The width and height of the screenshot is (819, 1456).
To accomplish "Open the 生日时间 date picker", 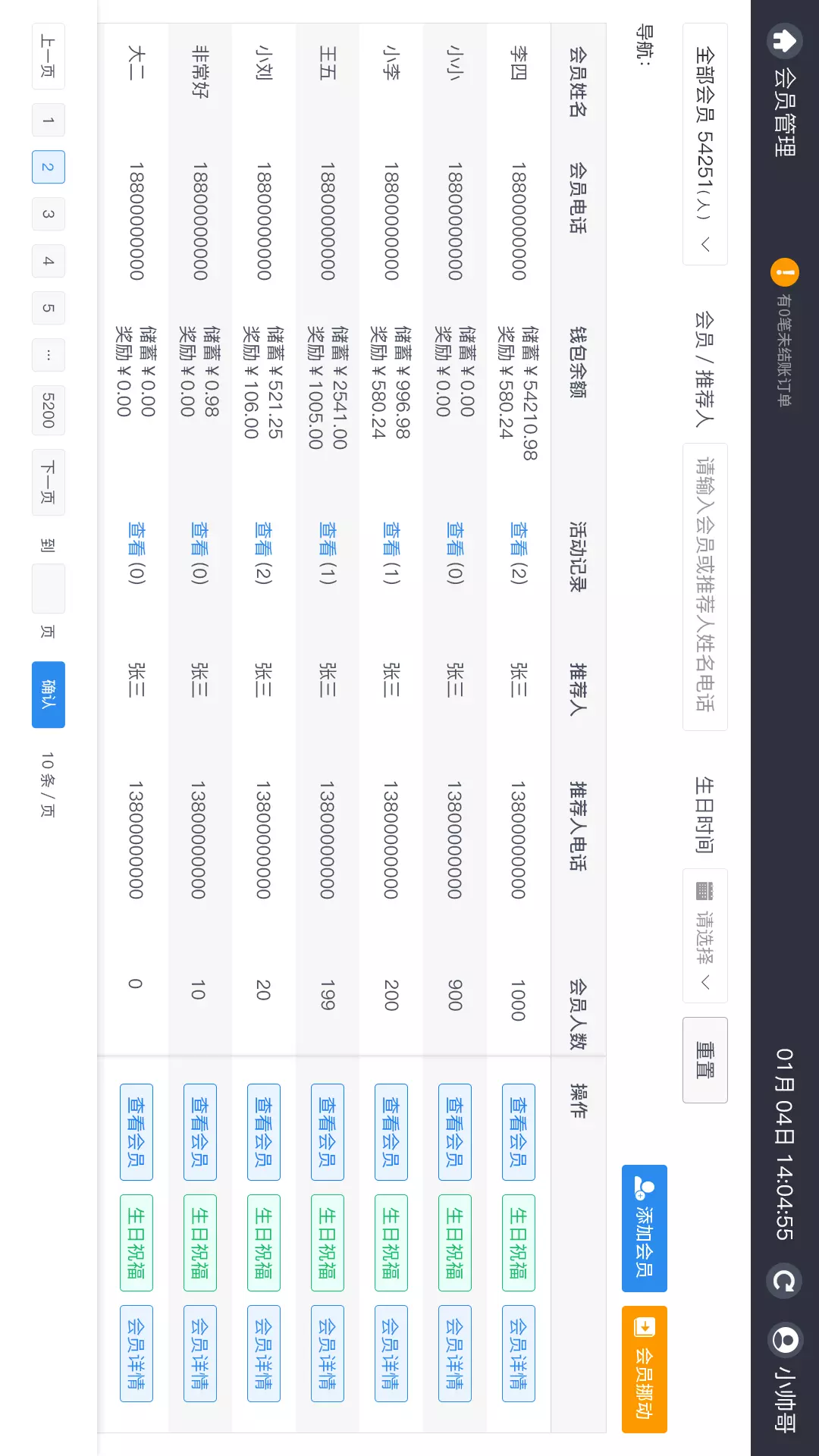I will tap(705, 936).
